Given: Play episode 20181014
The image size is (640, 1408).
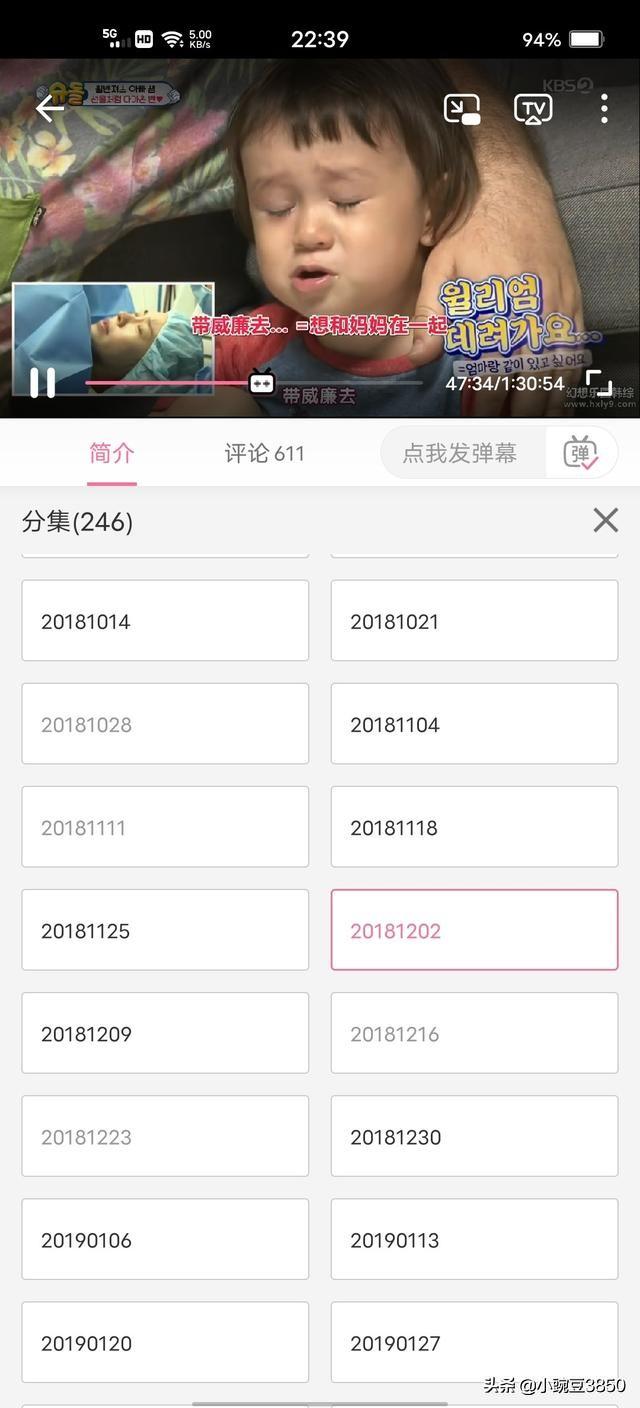Looking at the screenshot, I should [x=165, y=621].
